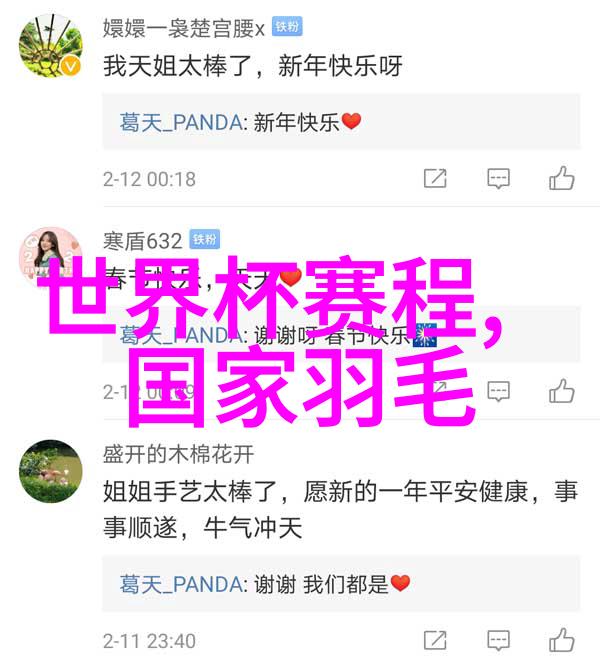Forward the comment posted 2-12 00:18
The image size is (600, 662).
(x=435, y=179)
